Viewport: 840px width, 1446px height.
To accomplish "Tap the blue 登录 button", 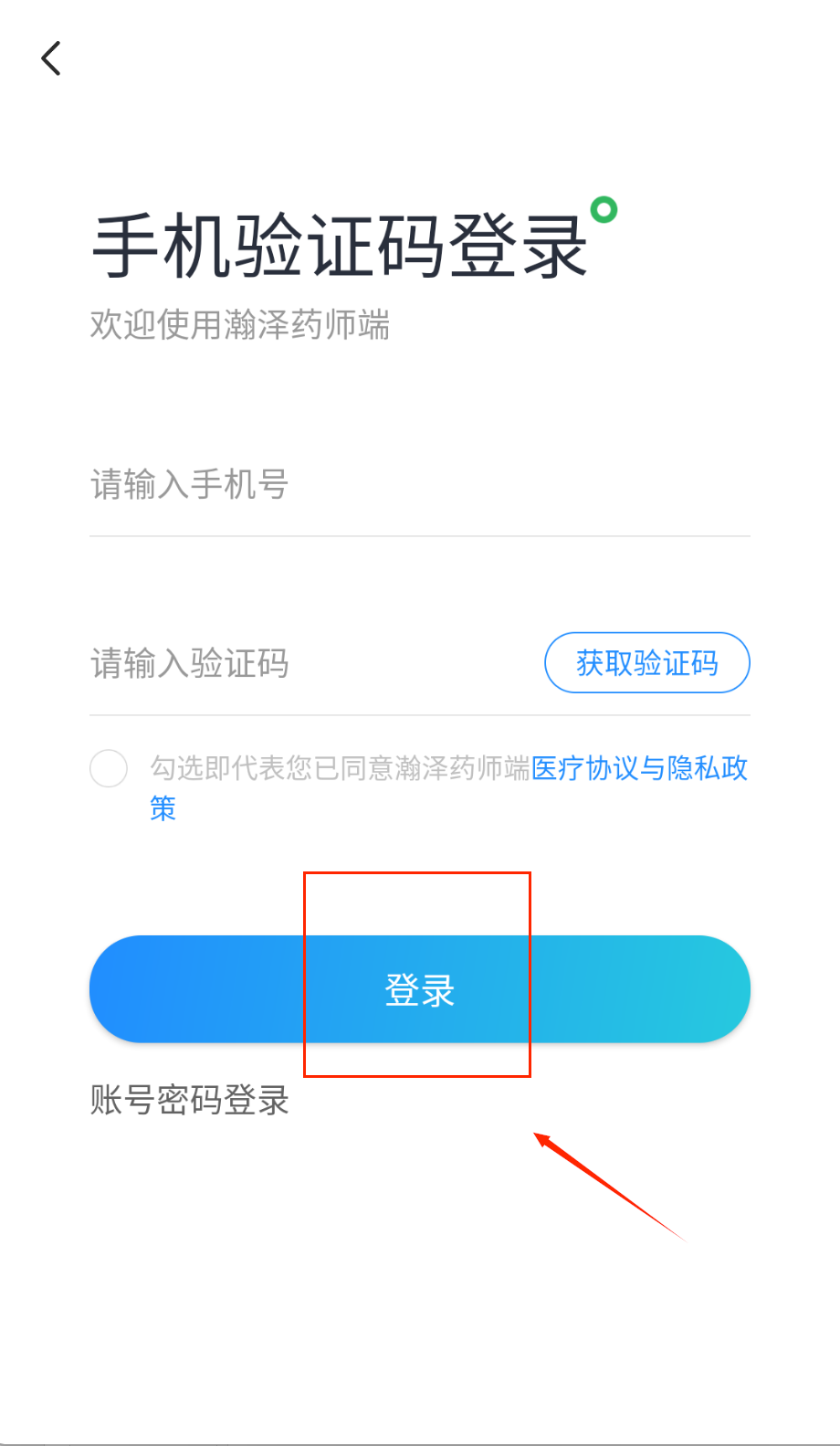I will click(x=419, y=989).
